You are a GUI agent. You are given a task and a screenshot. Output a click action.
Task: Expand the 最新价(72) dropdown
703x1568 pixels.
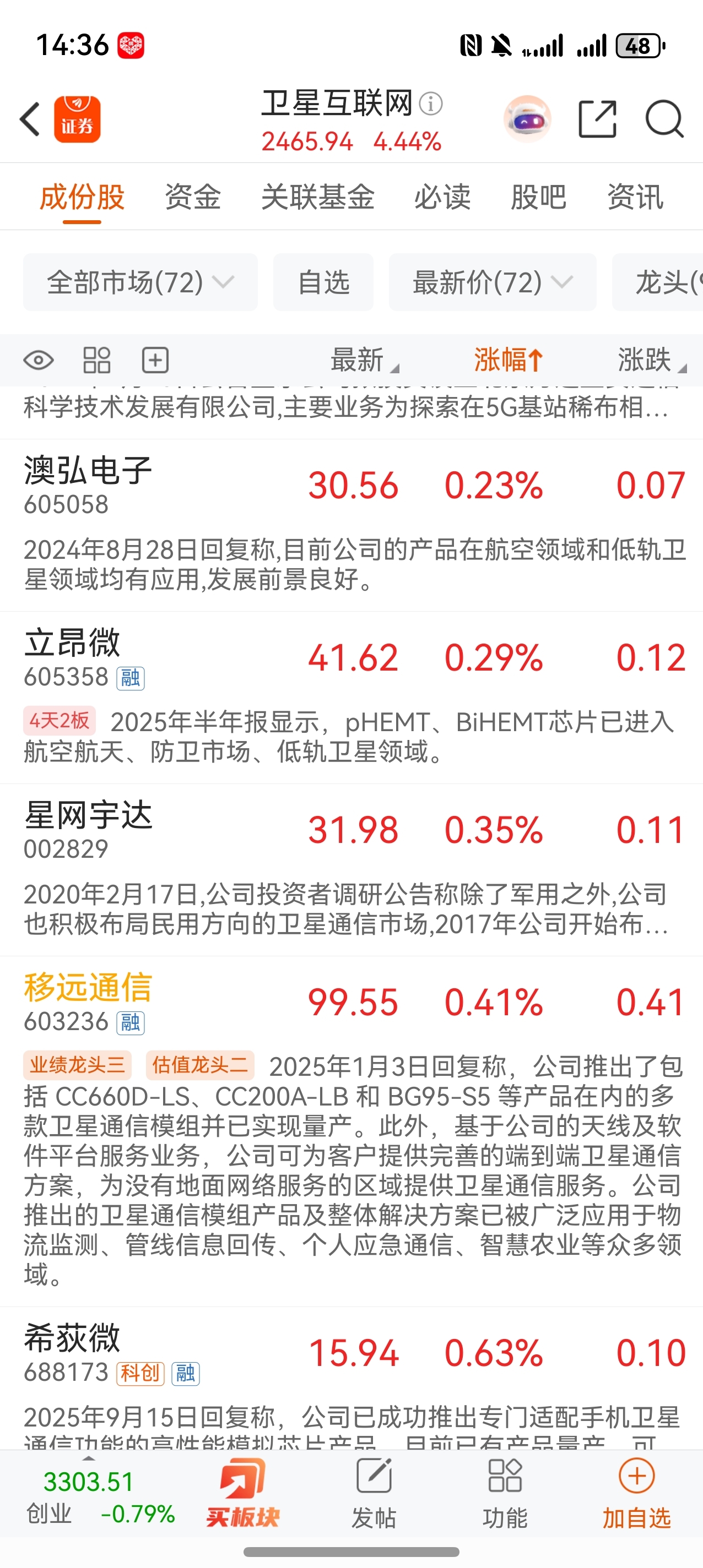pos(492,282)
